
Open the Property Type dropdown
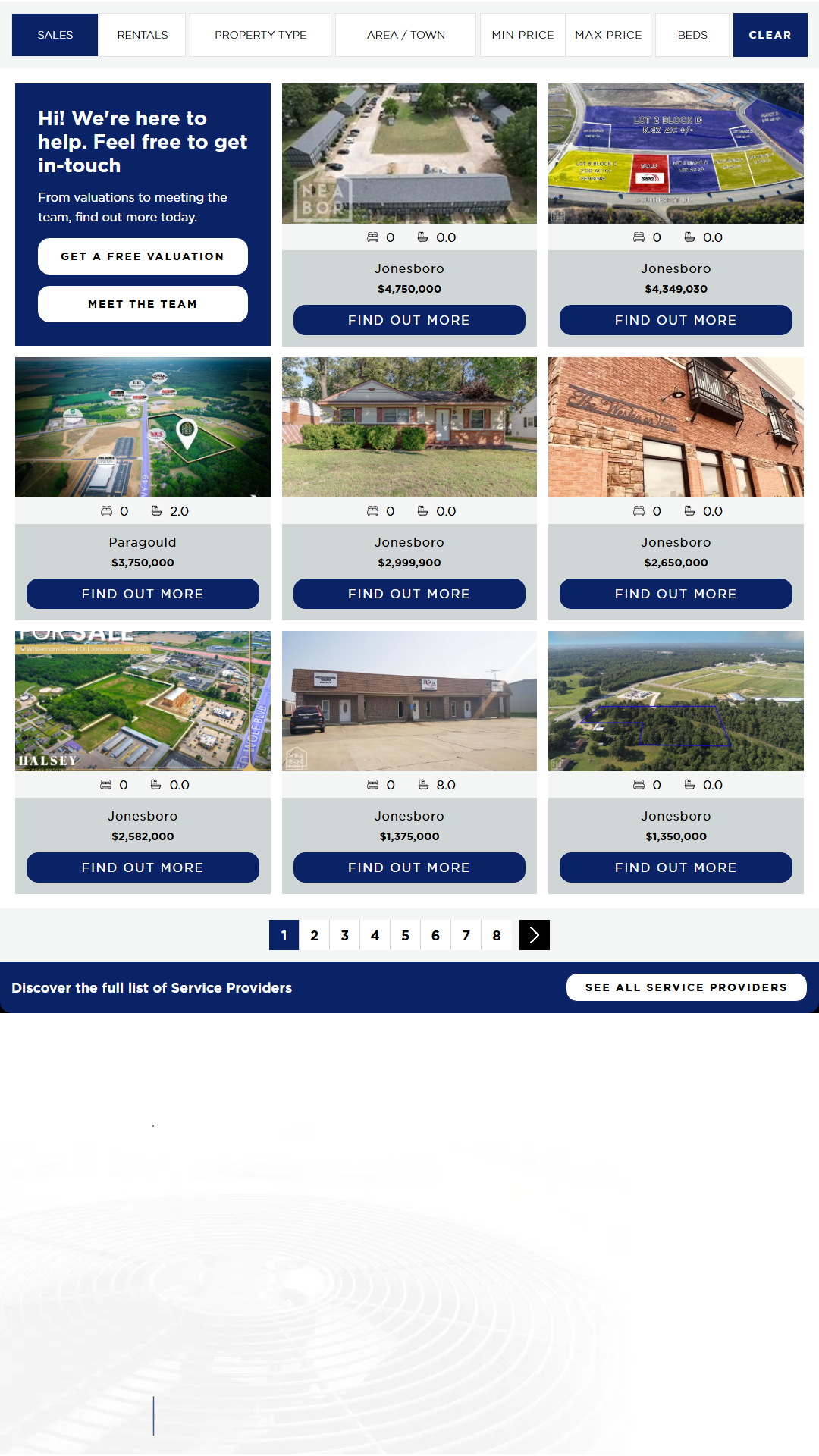260,35
